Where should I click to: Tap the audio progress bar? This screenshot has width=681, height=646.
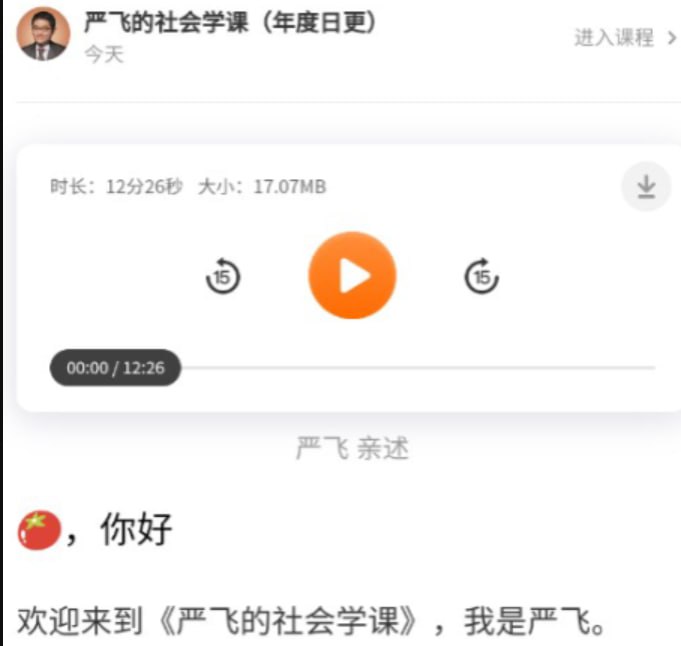coord(416,368)
